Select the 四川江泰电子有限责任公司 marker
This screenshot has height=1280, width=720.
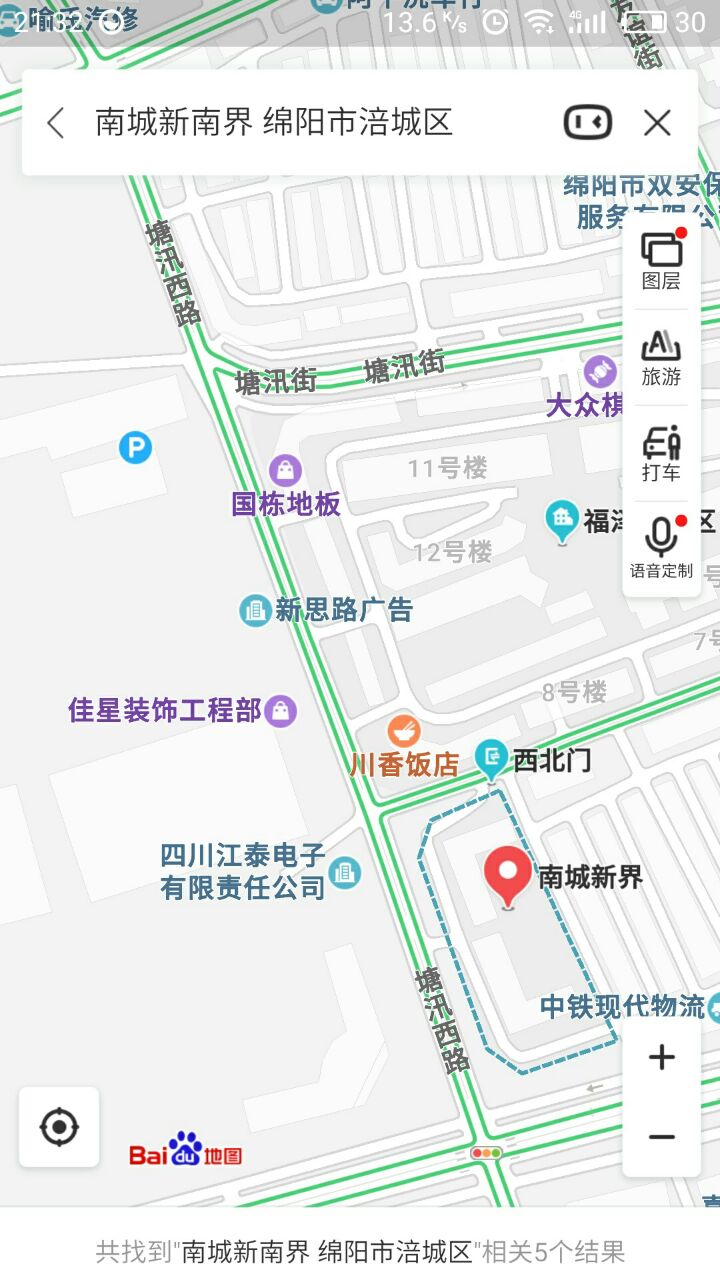click(x=345, y=872)
